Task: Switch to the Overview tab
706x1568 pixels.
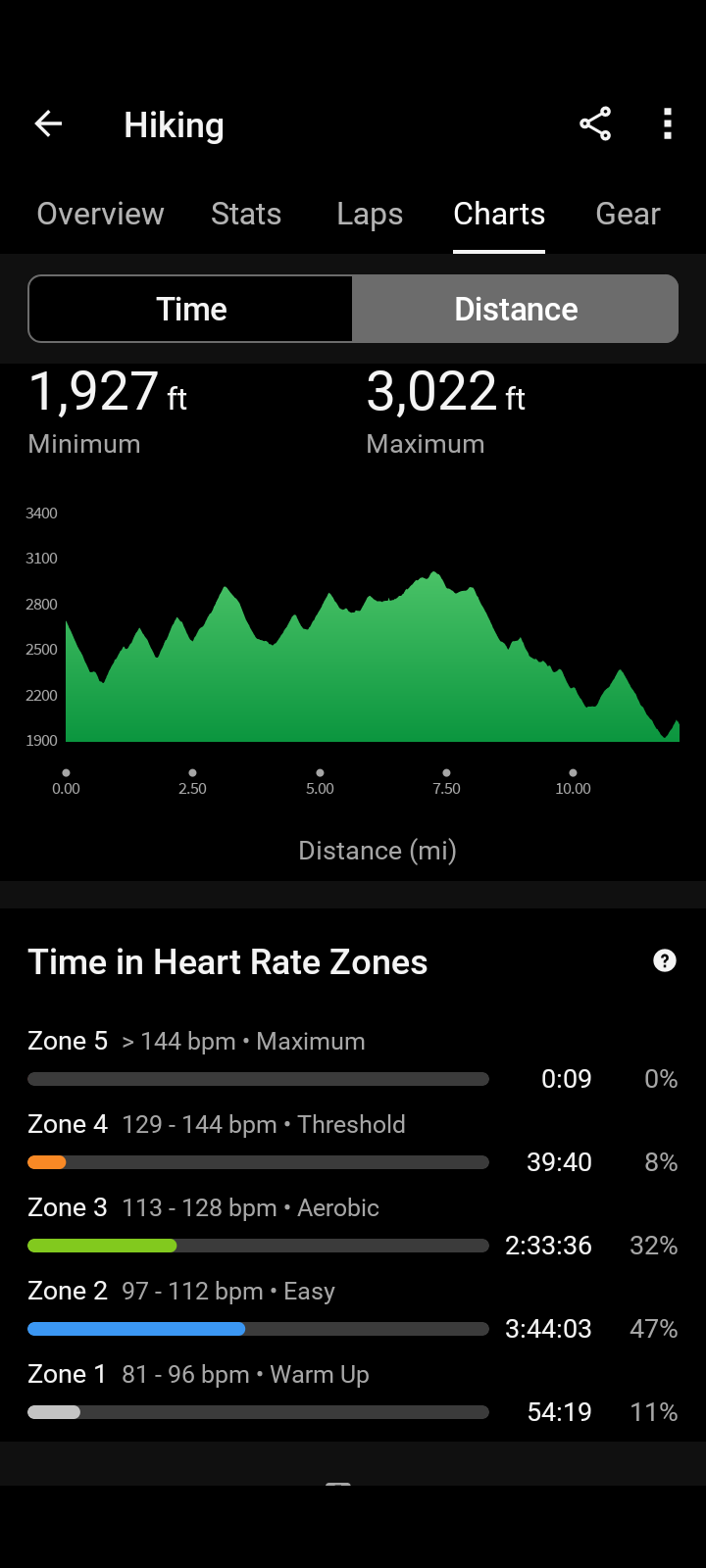Action: tap(100, 214)
